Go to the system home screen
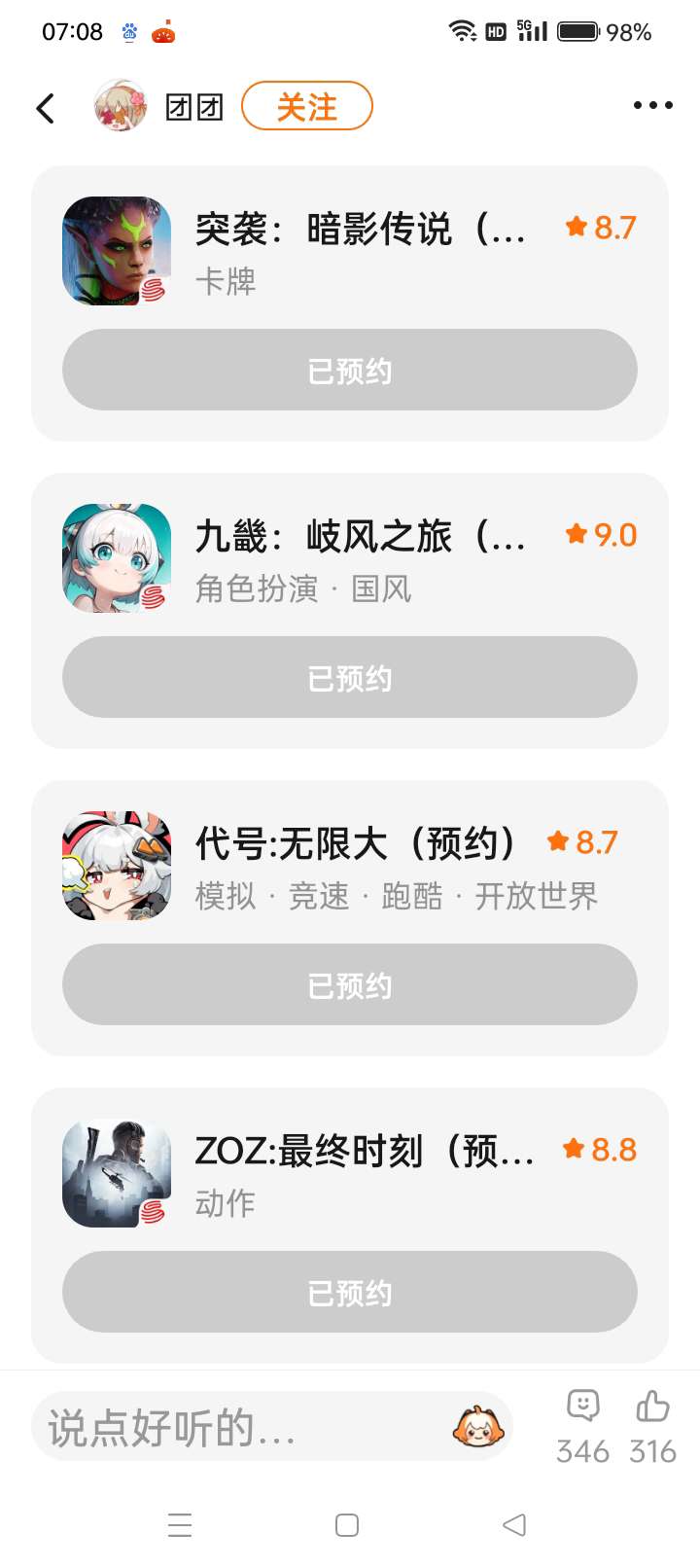The image size is (700, 1568). pos(347,1525)
